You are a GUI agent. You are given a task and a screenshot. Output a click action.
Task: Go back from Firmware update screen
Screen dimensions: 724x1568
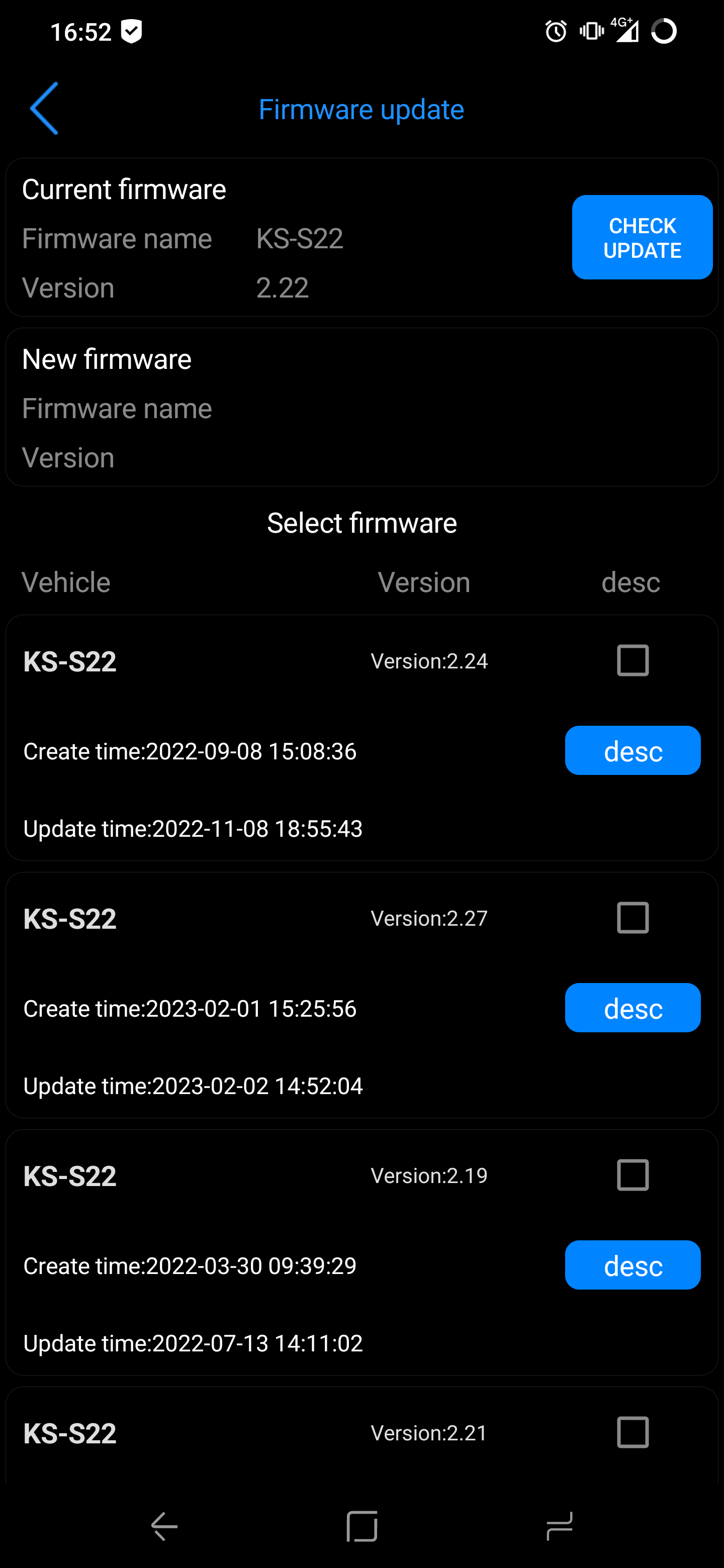(44, 109)
